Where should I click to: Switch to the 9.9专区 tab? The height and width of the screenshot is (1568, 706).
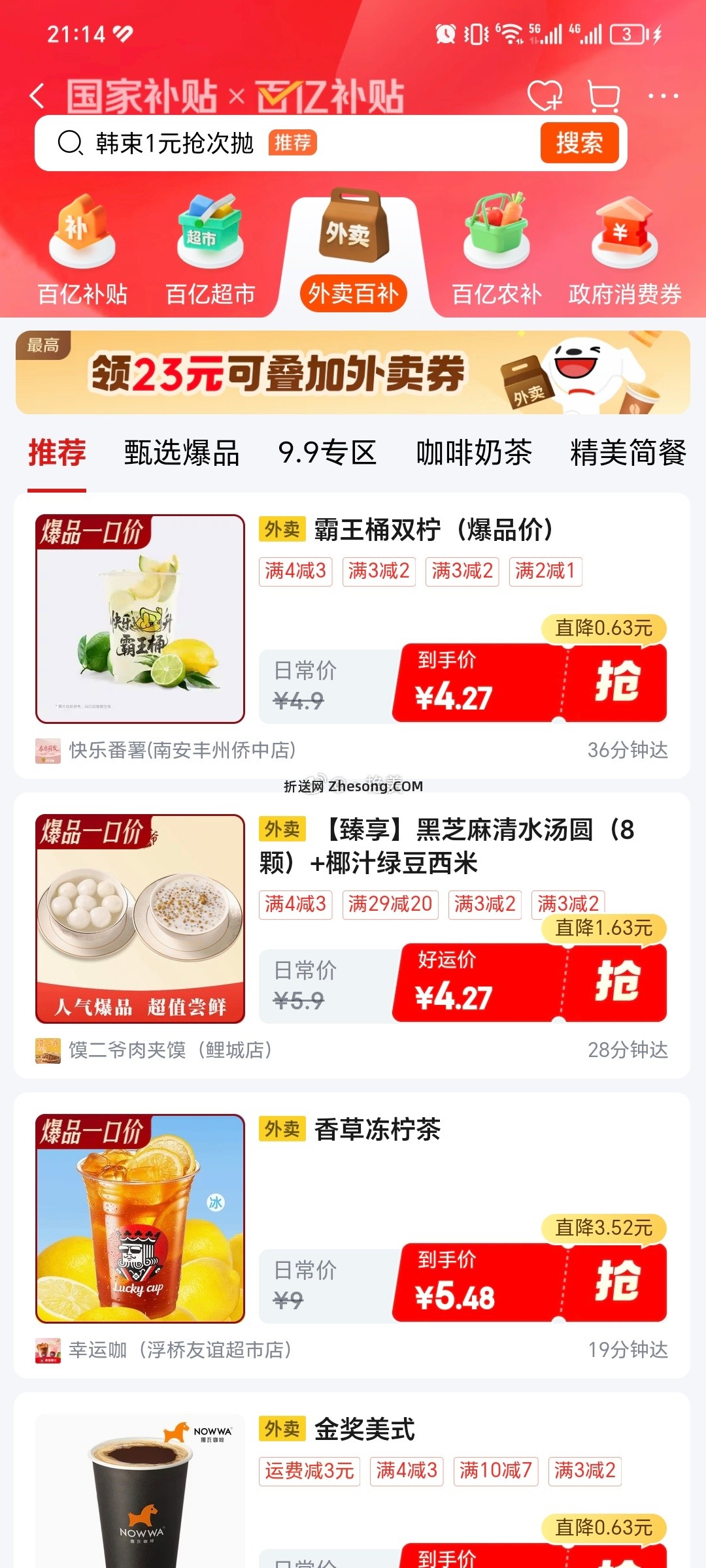328,452
